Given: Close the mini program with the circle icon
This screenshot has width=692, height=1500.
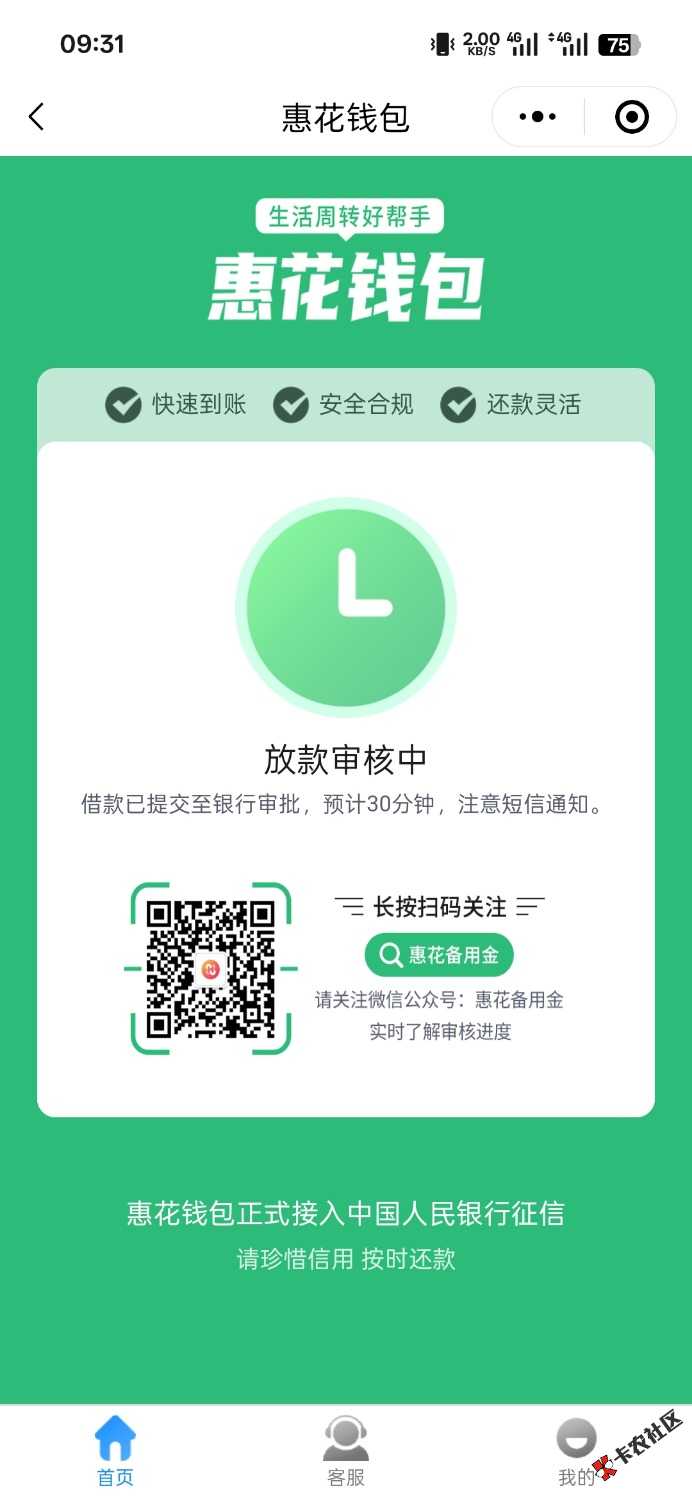Looking at the screenshot, I should point(631,117).
